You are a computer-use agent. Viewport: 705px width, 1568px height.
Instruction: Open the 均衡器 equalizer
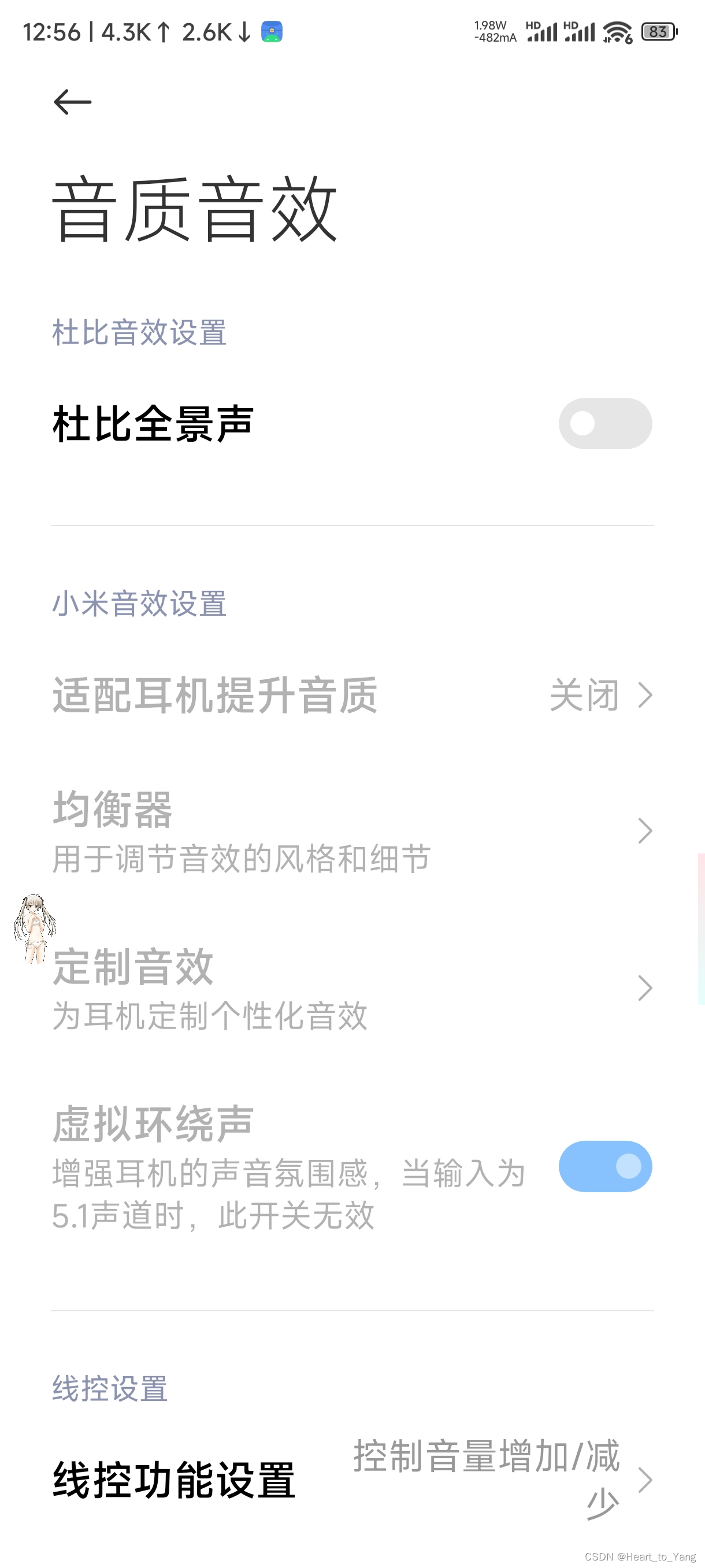351,831
